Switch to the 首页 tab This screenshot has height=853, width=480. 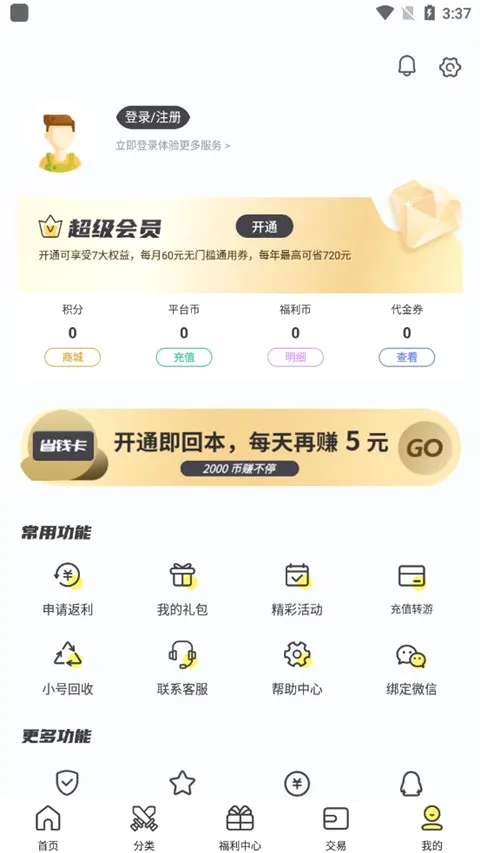(x=48, y=827)
